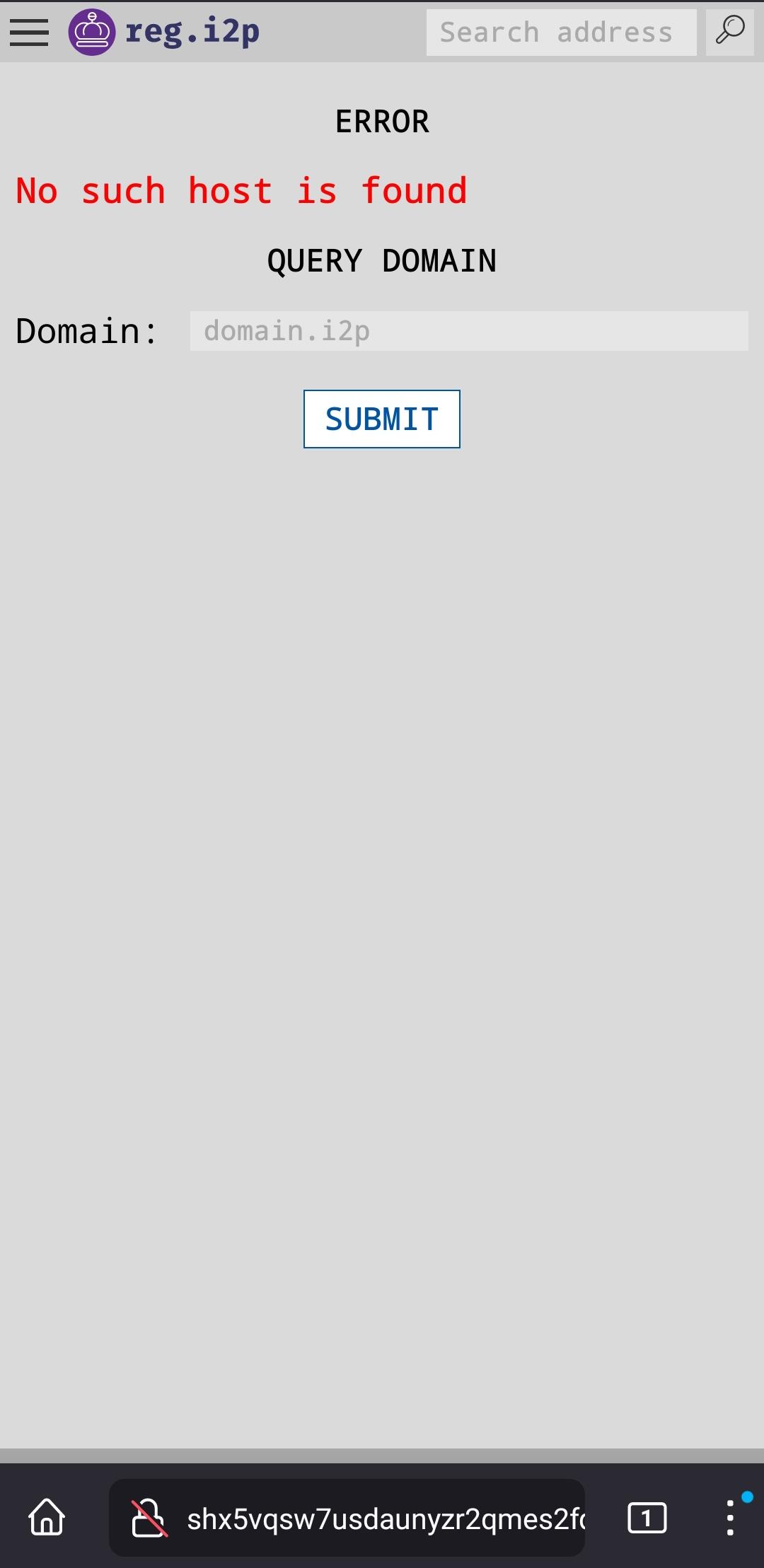Open the hamburger menu
764x1568 pixels.
coord(29,33)
